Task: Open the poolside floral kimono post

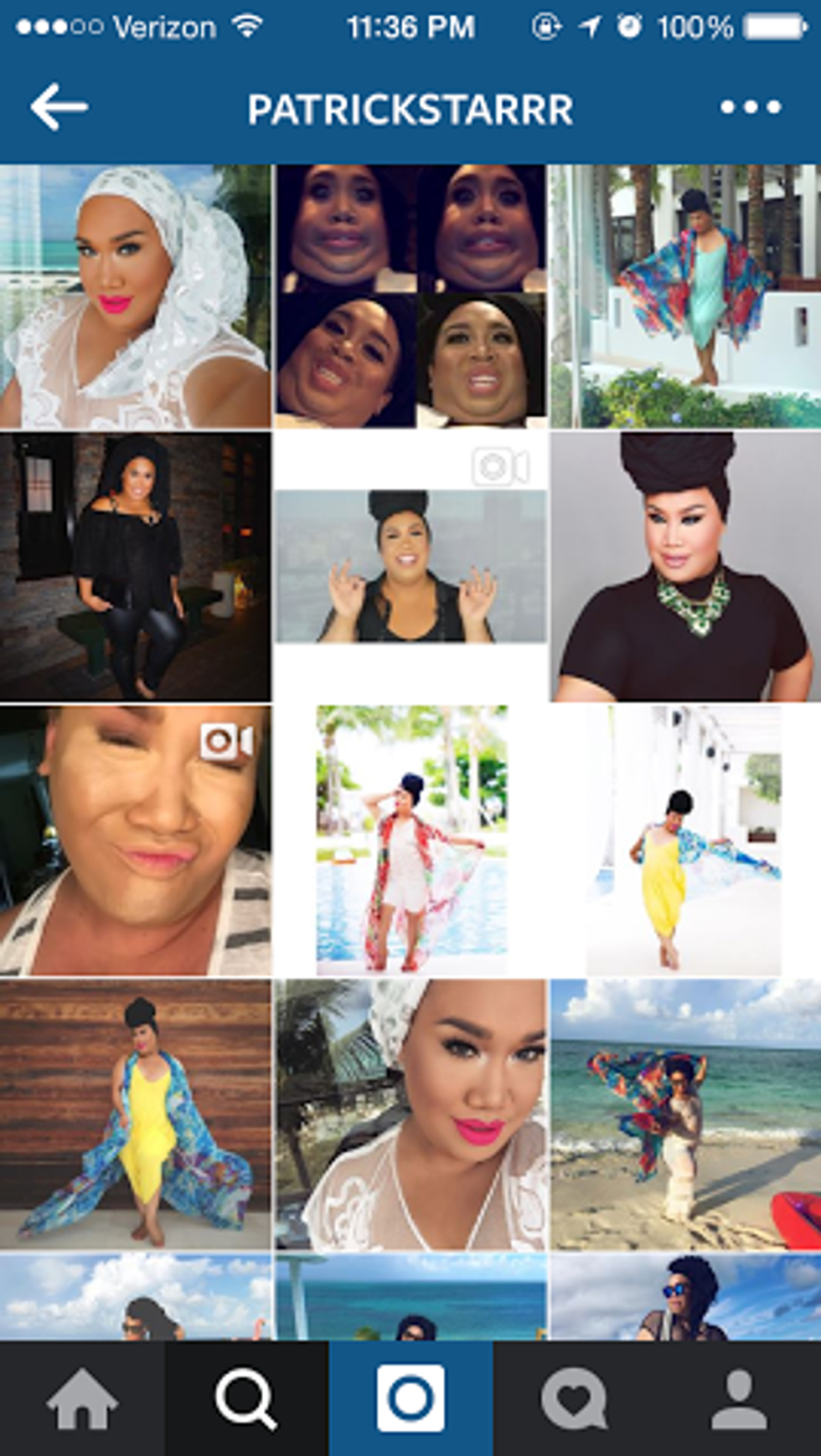Action: (410, 841)
